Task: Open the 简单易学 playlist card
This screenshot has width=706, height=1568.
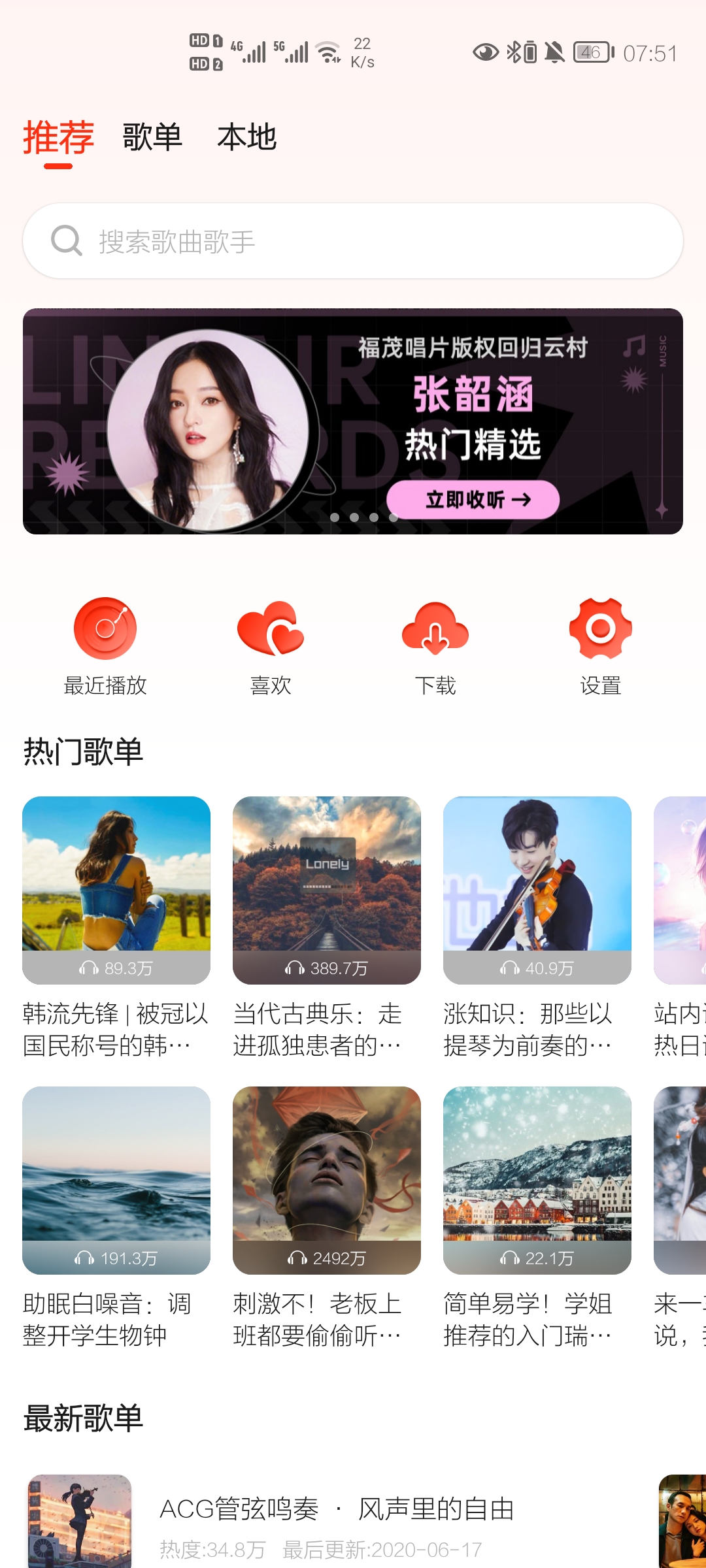Action: pos(537,1180)
